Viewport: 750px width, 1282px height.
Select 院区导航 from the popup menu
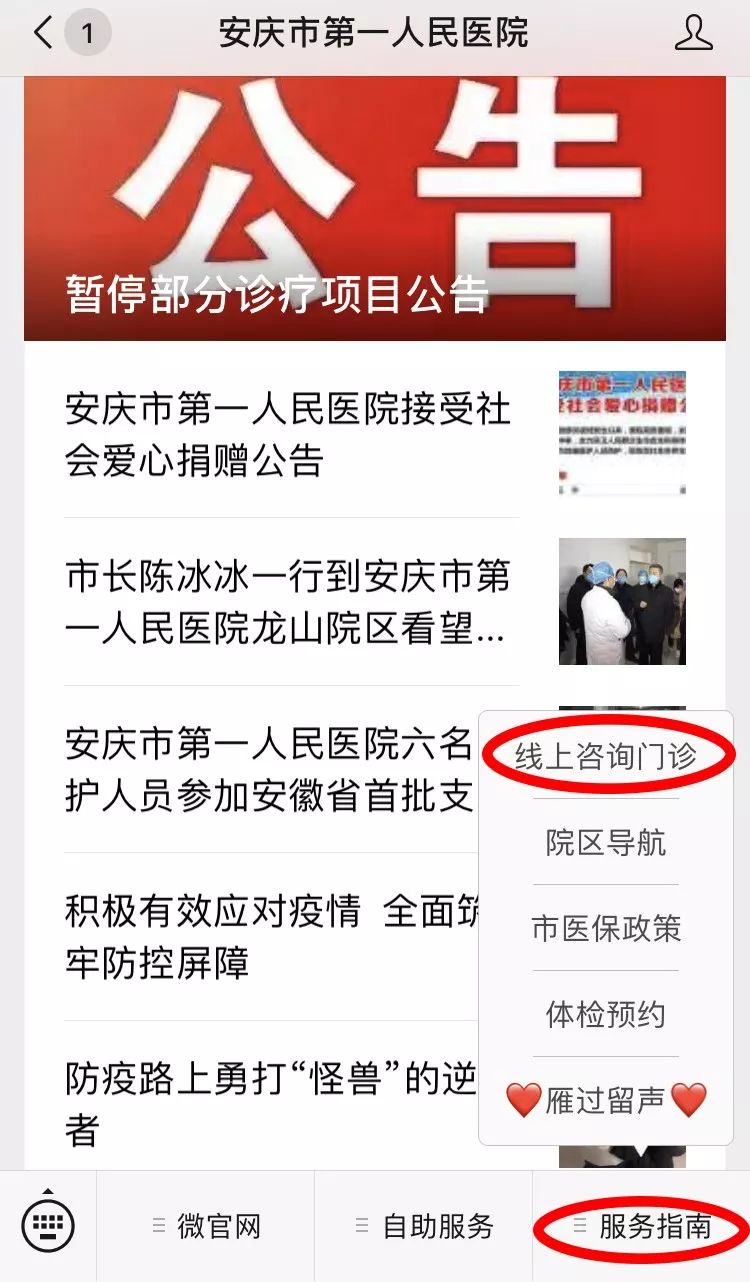(606, 842)
